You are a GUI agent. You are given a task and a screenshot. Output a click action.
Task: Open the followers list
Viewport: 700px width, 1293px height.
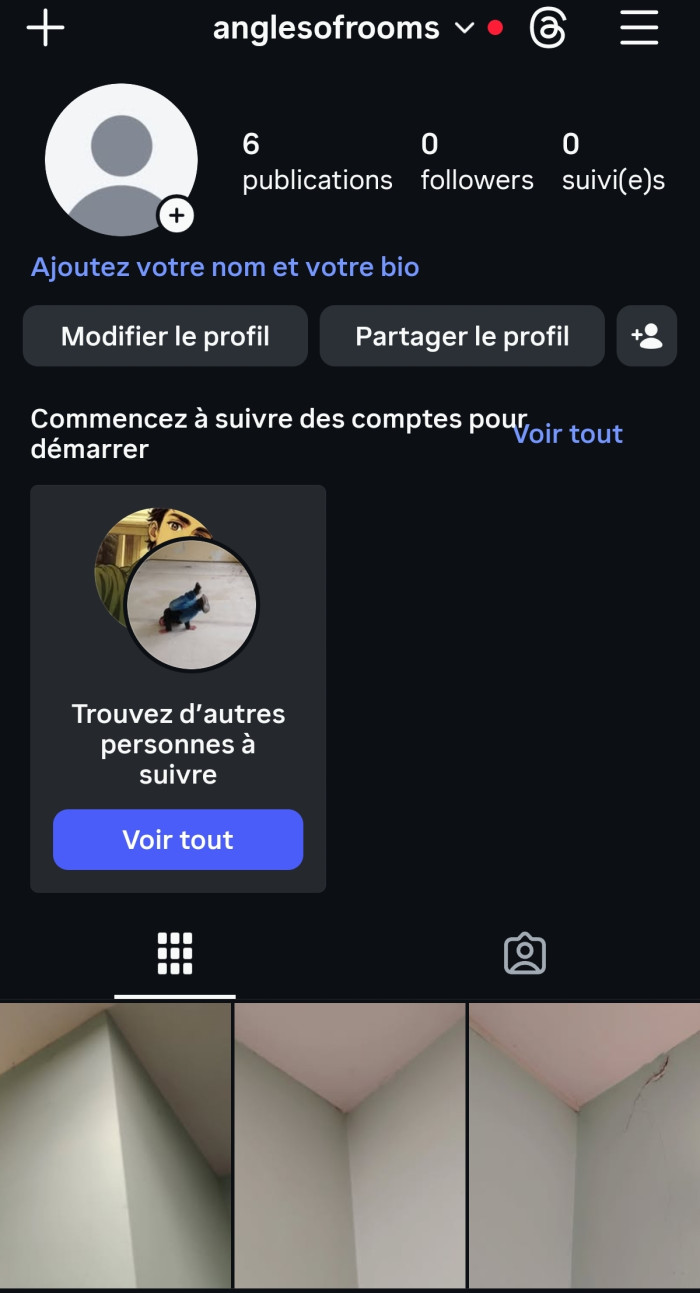click(x=477, y=162)
